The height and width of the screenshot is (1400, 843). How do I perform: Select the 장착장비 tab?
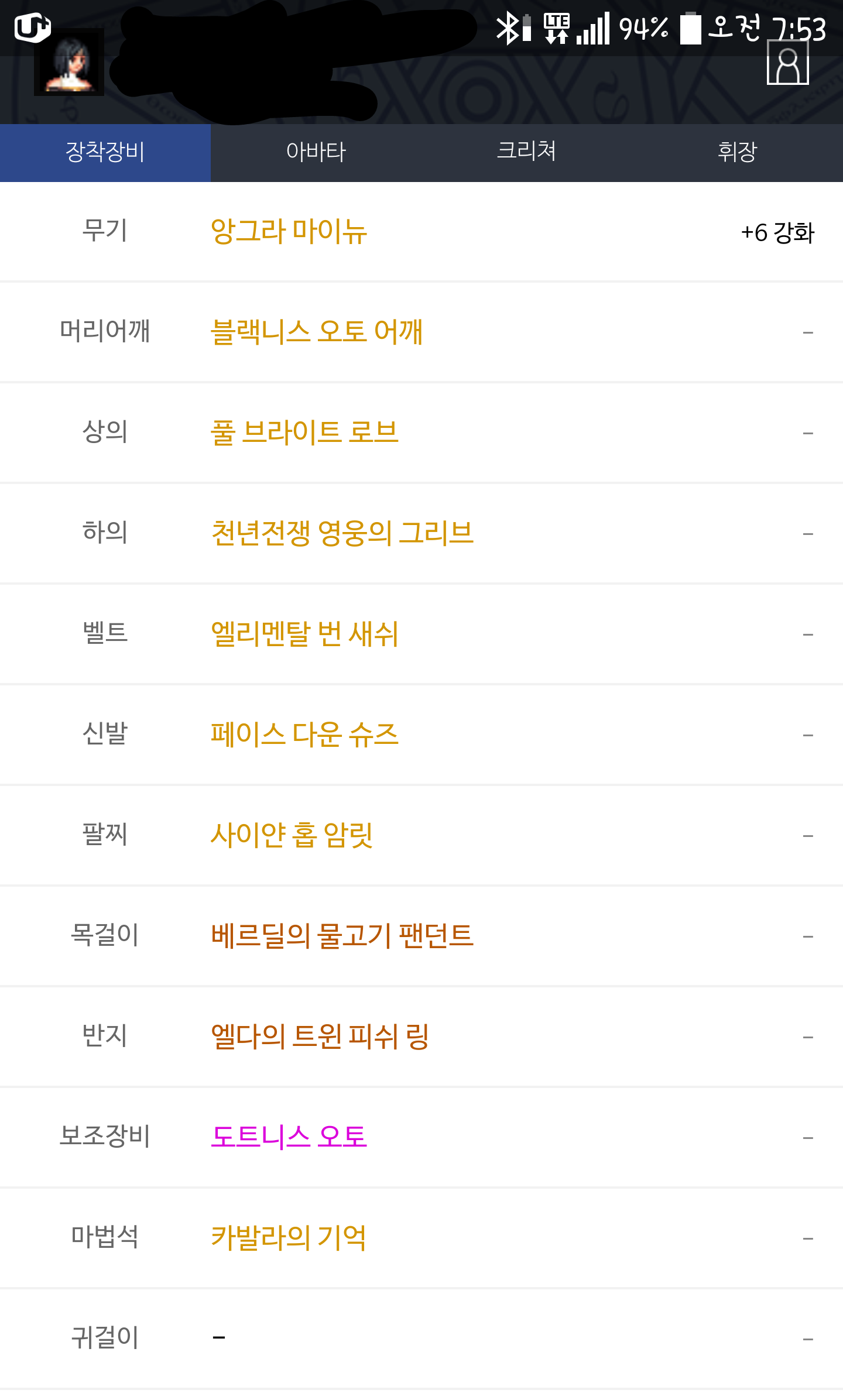[105, 152]
